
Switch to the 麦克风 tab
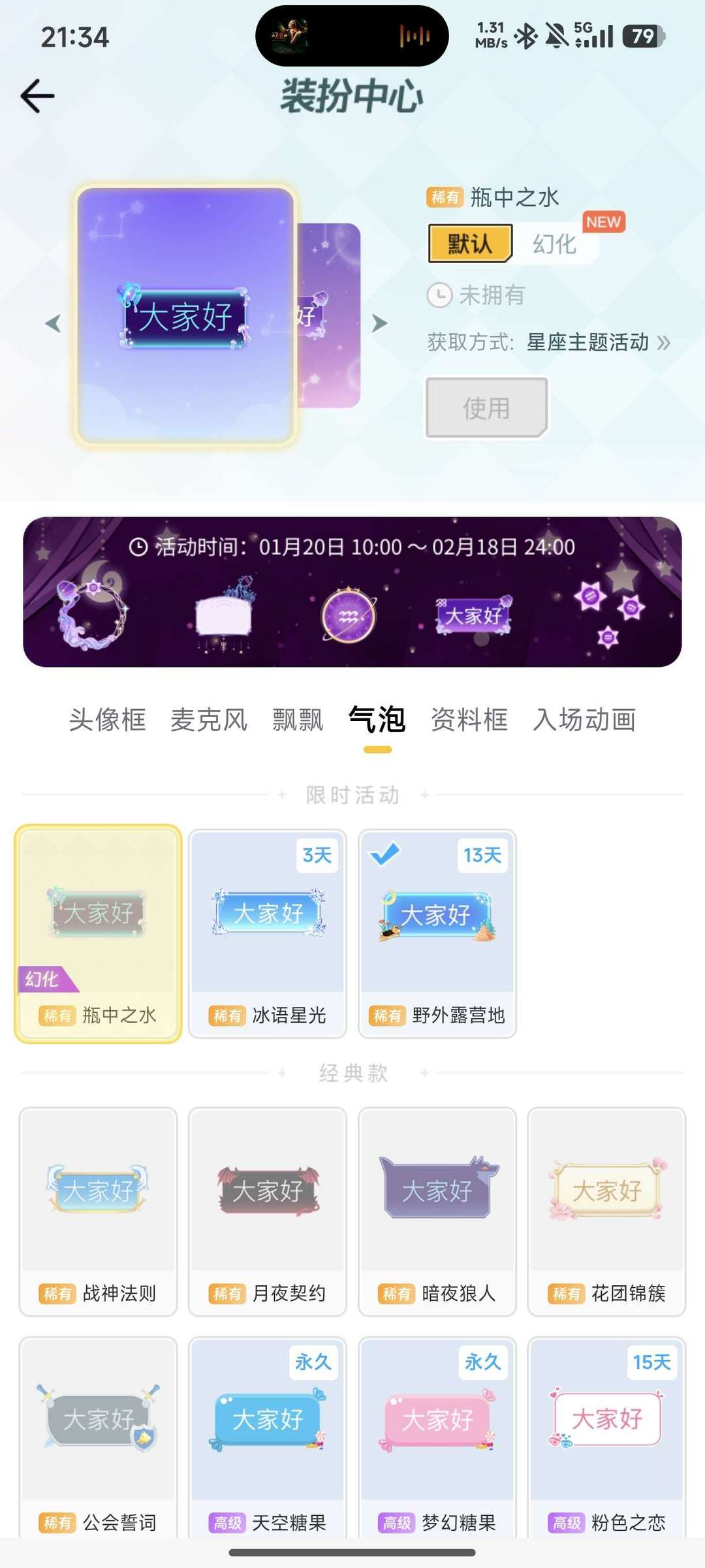point(209,720)
